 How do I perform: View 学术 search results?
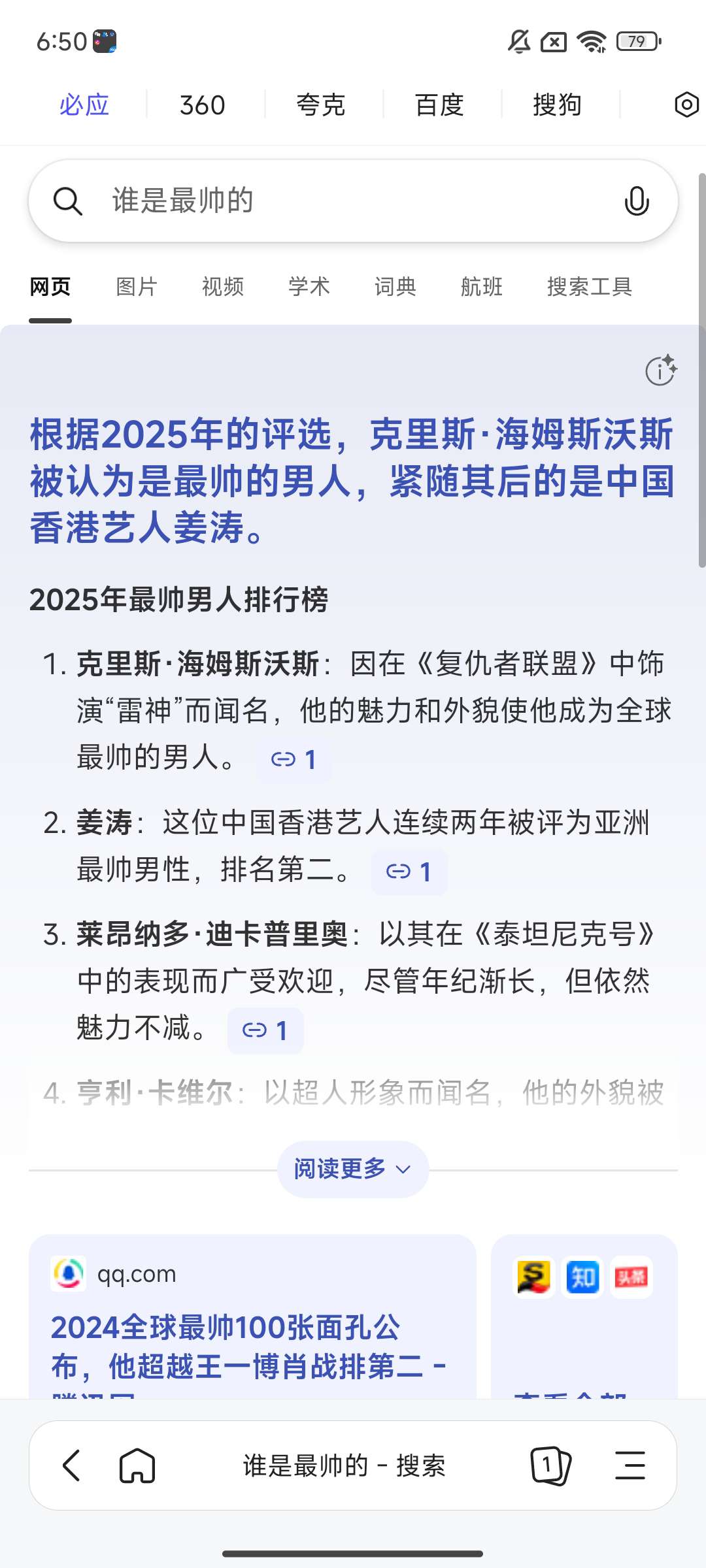[x=309, y=287]
